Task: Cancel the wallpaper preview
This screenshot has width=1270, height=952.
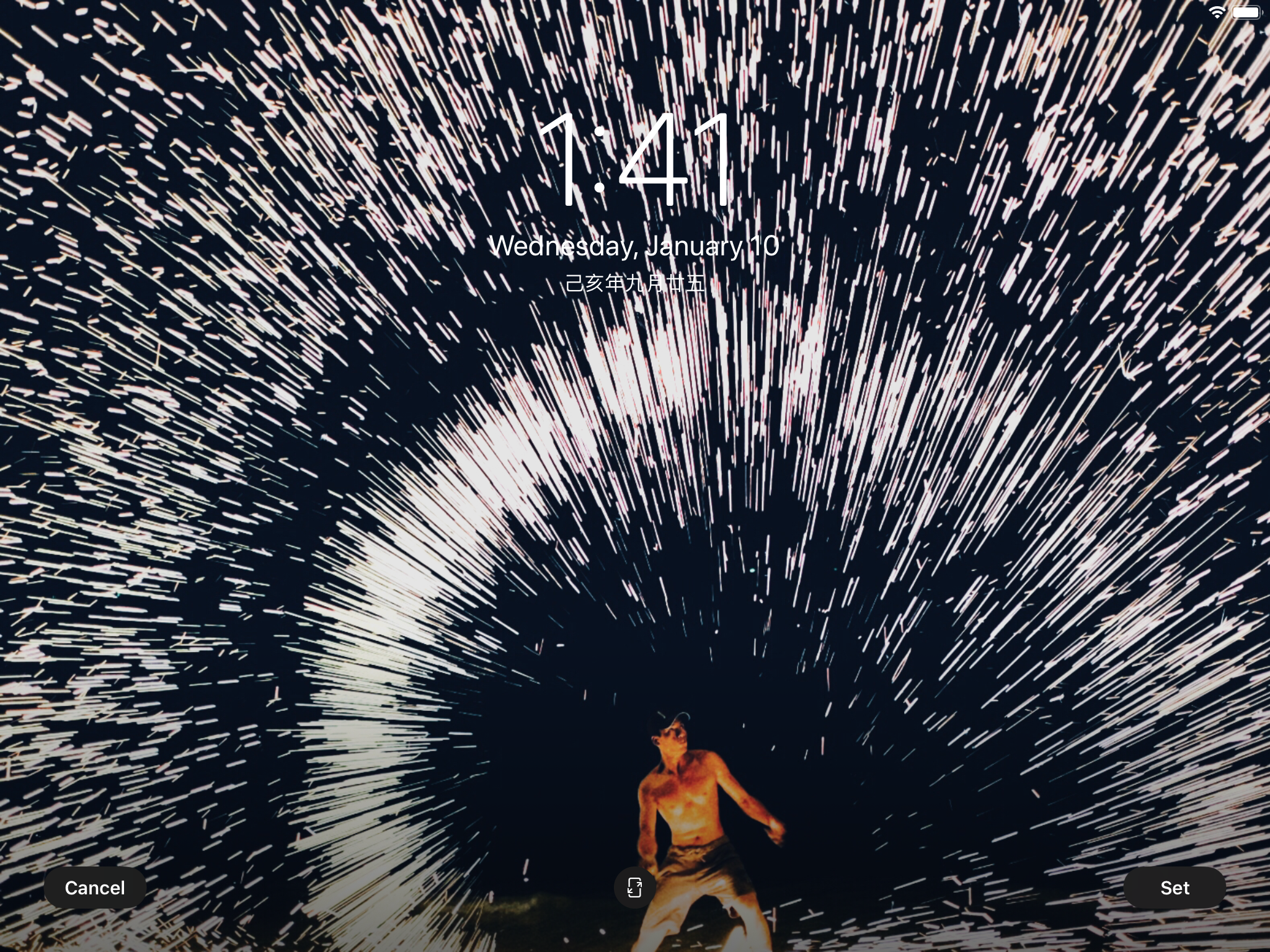Action: (95, 888)
